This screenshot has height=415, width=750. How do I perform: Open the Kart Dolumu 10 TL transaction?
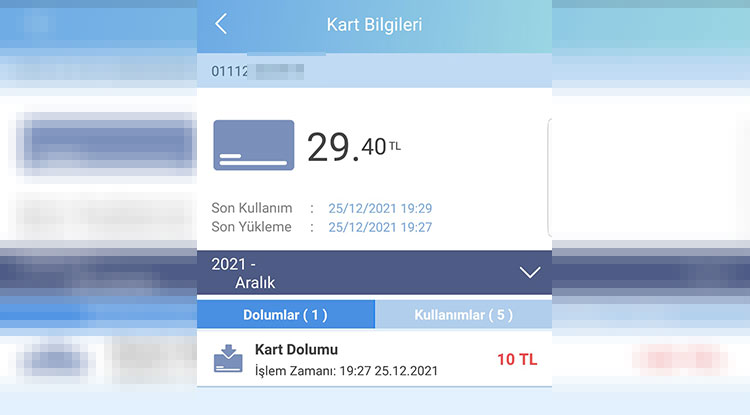tap(374, 360)
